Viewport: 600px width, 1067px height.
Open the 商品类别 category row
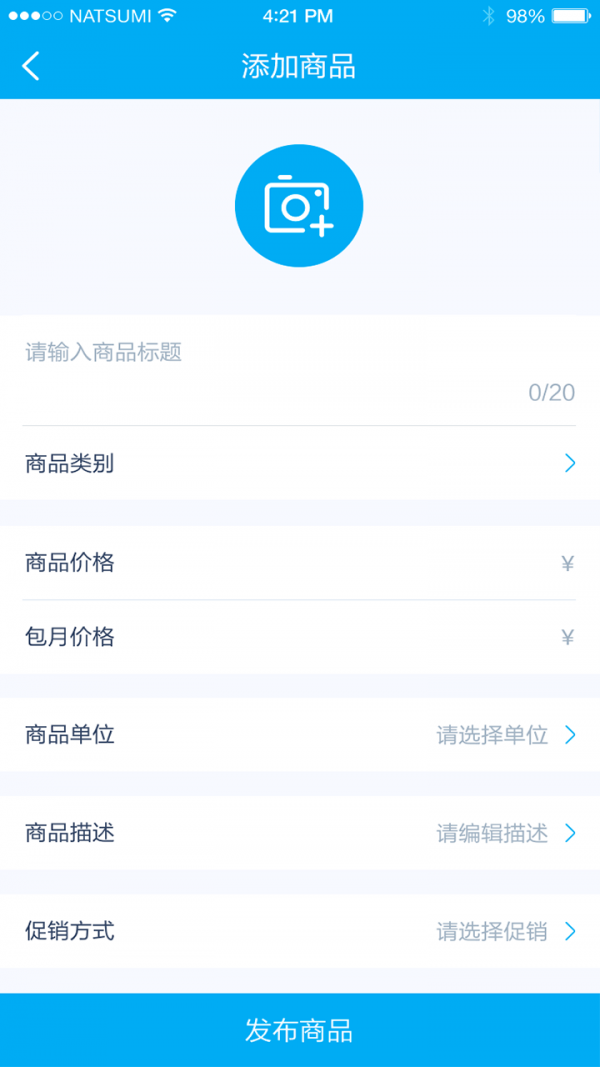coord(300,463)
